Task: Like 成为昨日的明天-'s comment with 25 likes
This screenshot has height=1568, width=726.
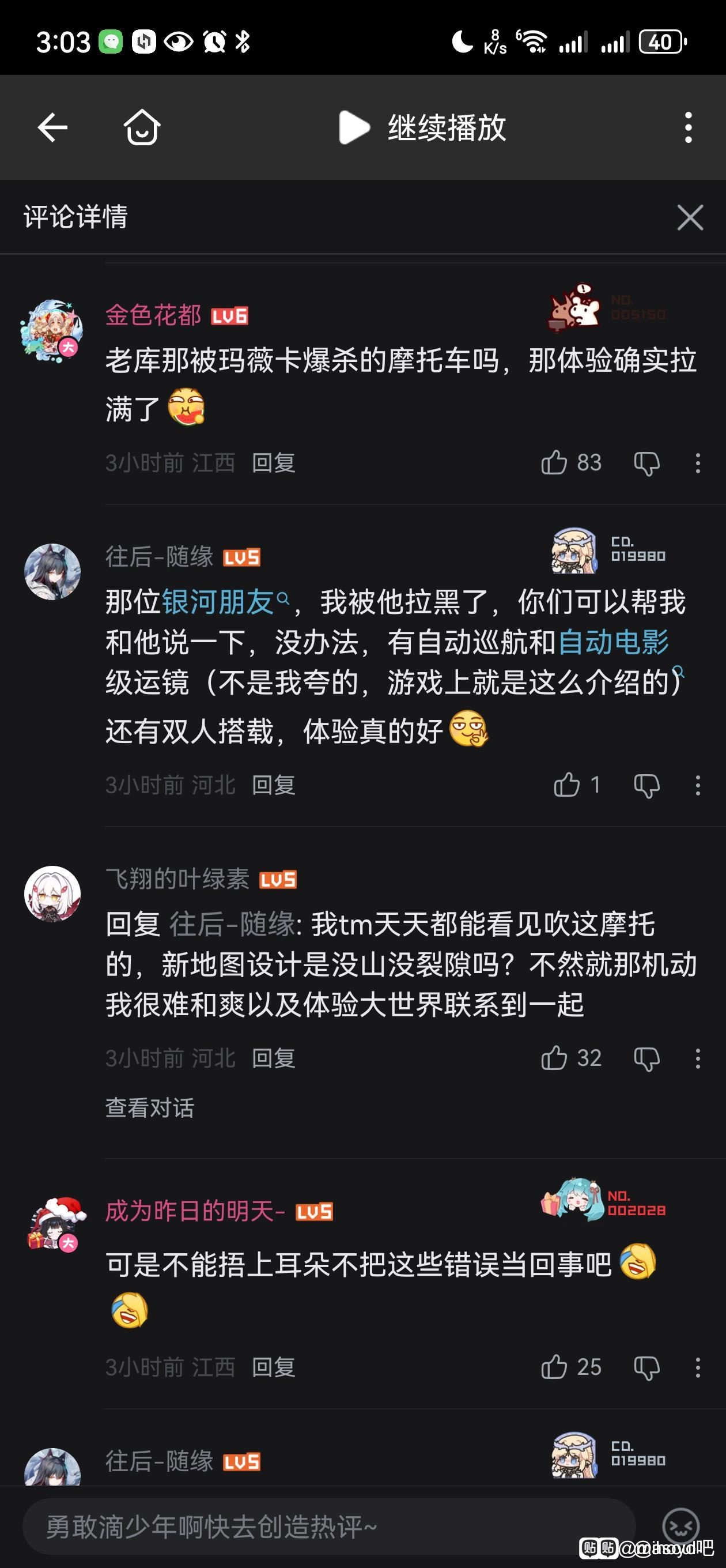Action: point(554,1368)
